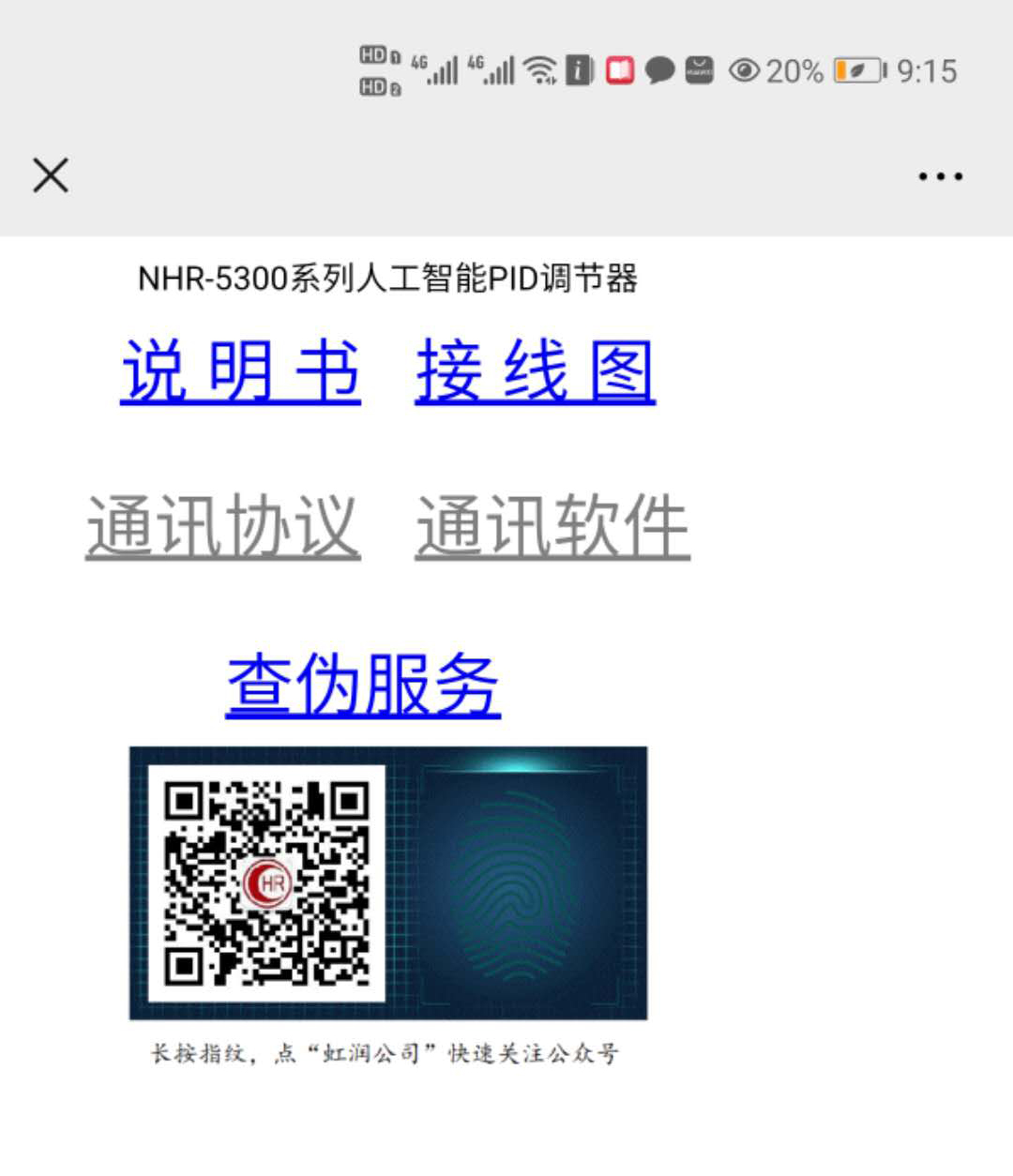Tap the Wi-Fi signal icon
Screen dimensions: 1013x1176
tap(539, 70)
